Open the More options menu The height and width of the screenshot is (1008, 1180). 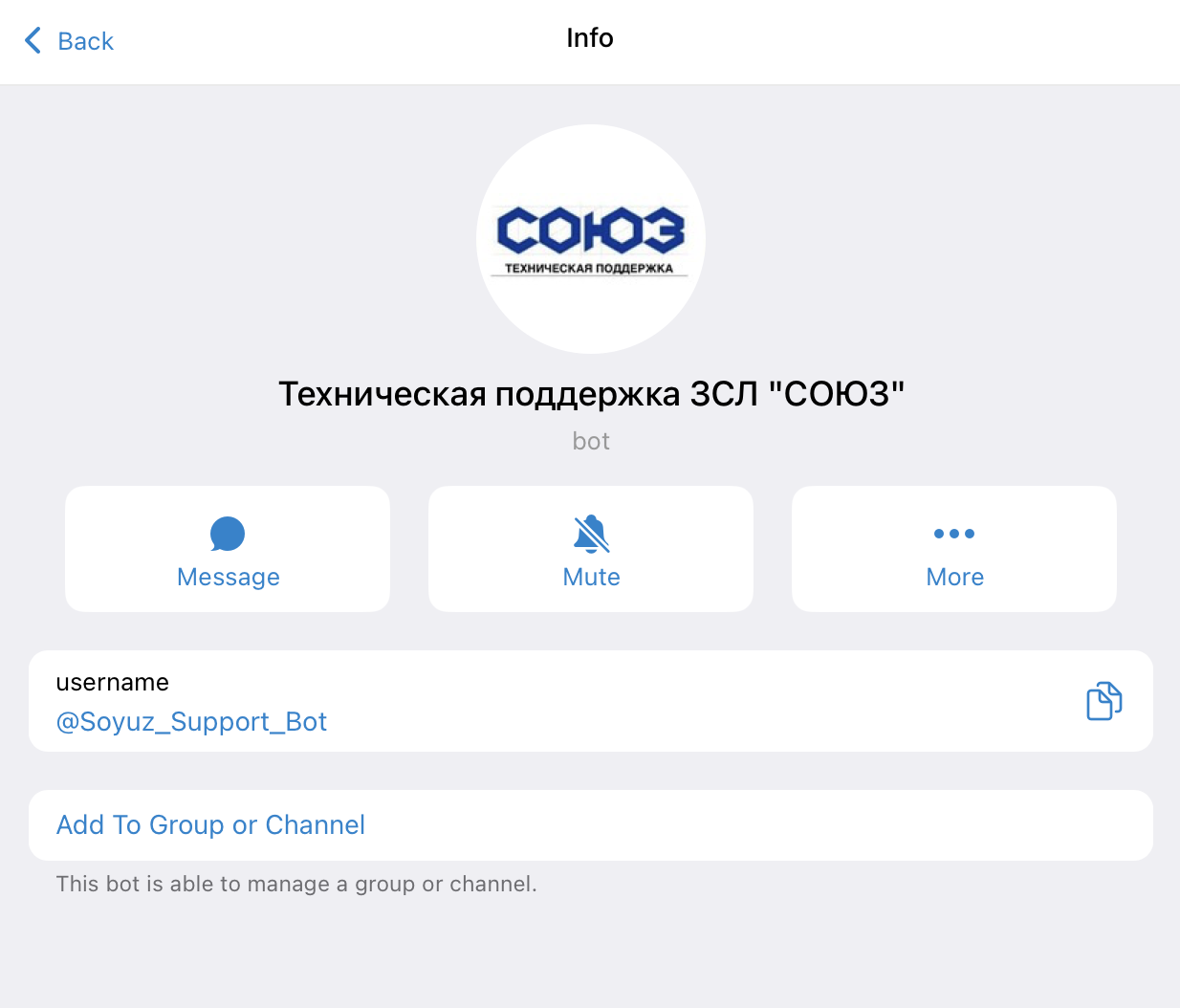click(x=953, y=549)
